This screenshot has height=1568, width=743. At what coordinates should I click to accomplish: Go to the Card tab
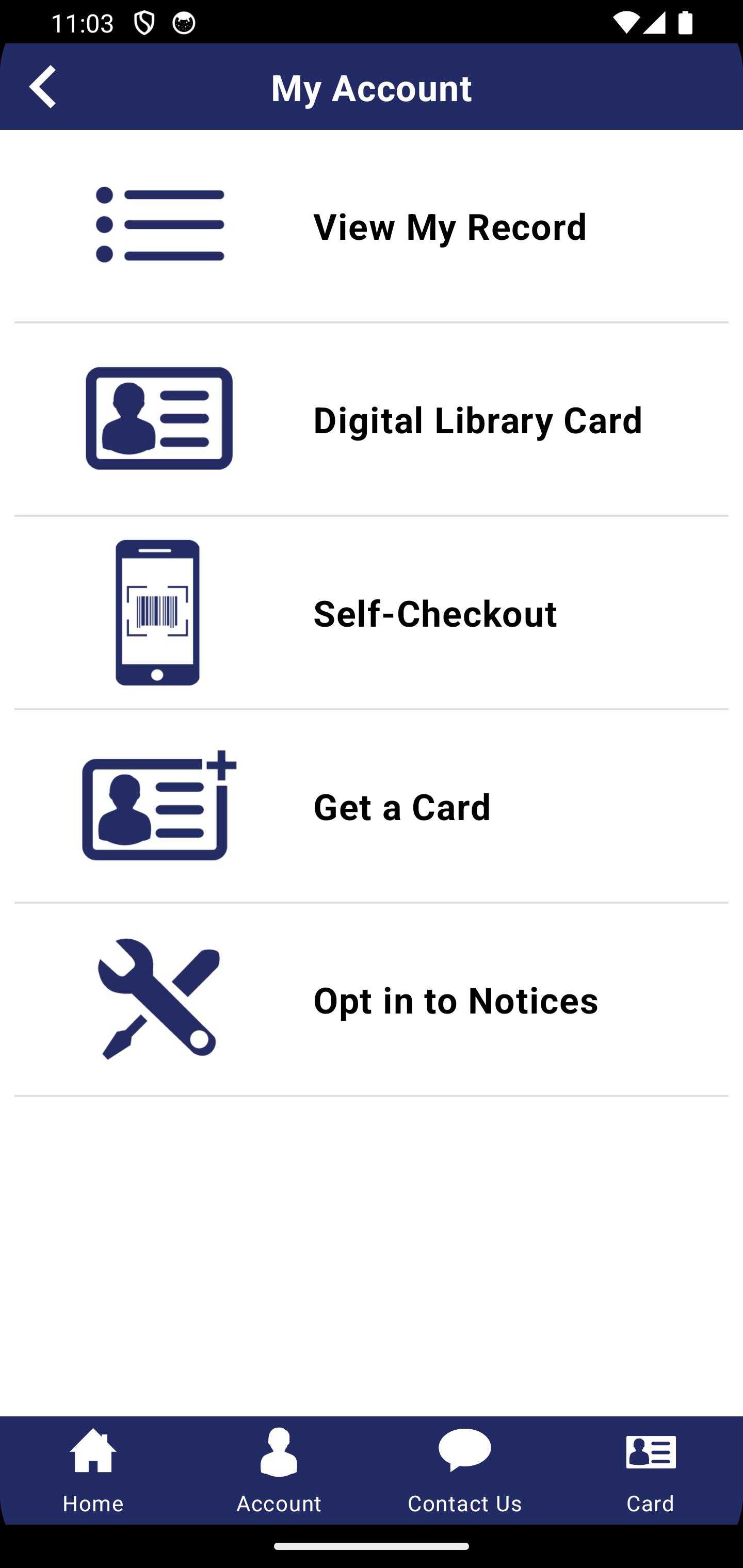point(651,1469)
